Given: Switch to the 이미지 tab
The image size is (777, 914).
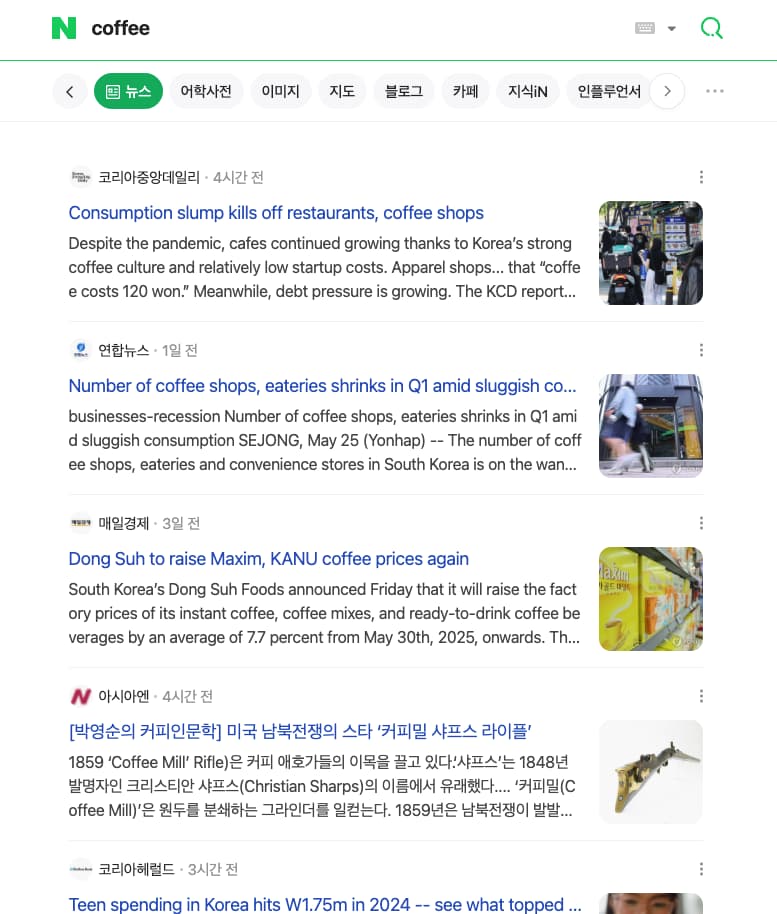Looking at the screenshot, I should [x=280, y=92].
